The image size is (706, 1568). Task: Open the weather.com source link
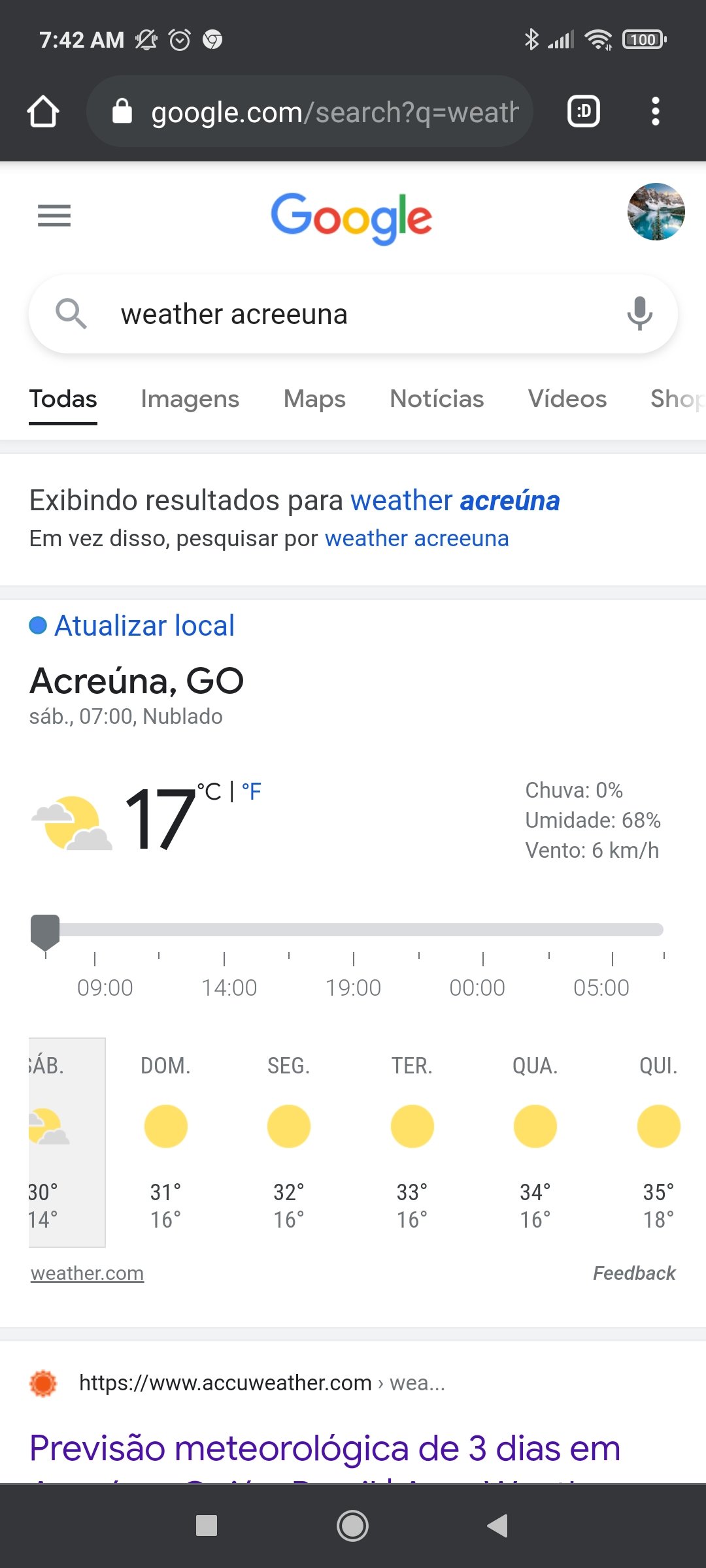point(87,1273)
